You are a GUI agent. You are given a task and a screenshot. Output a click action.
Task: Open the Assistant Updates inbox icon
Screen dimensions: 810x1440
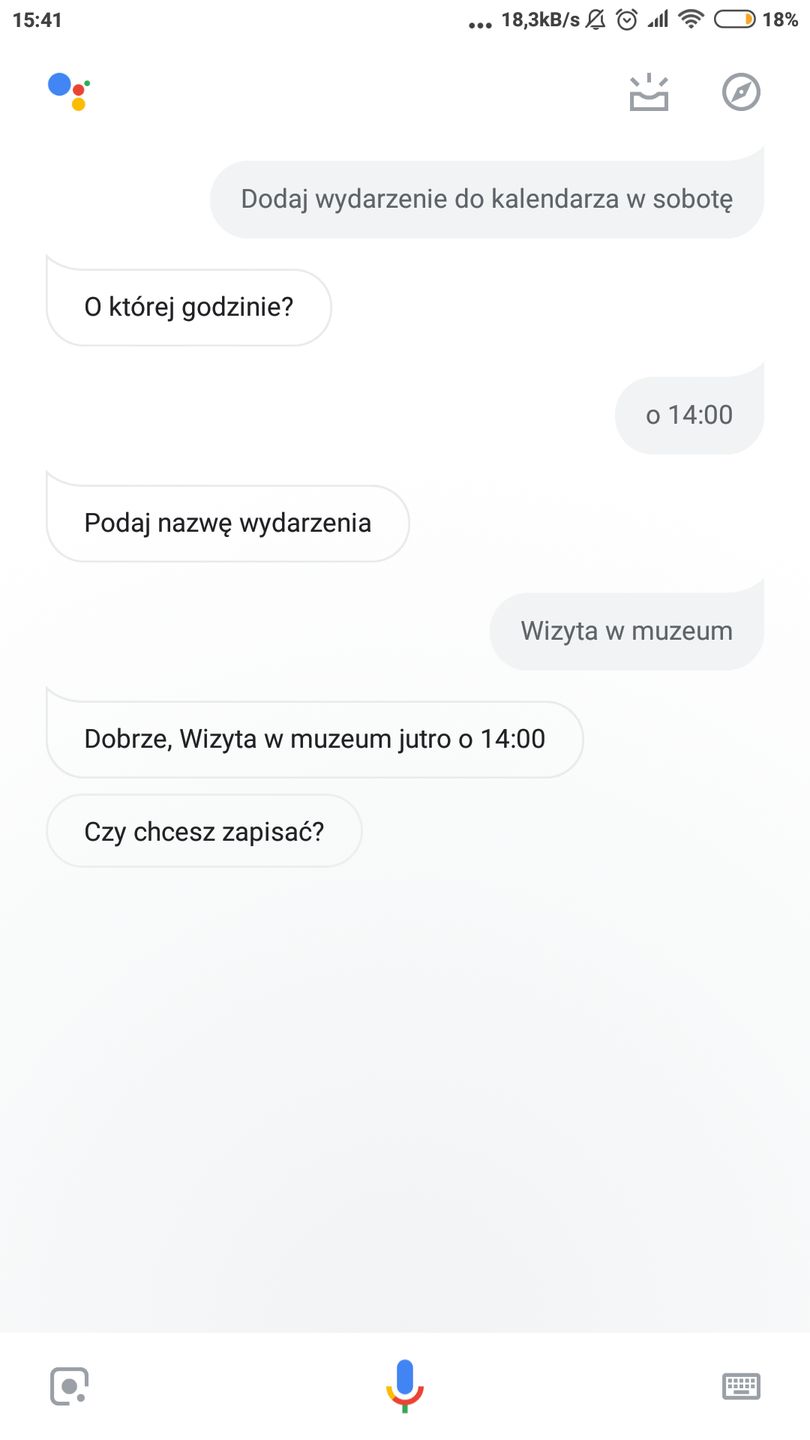point(648,91)
